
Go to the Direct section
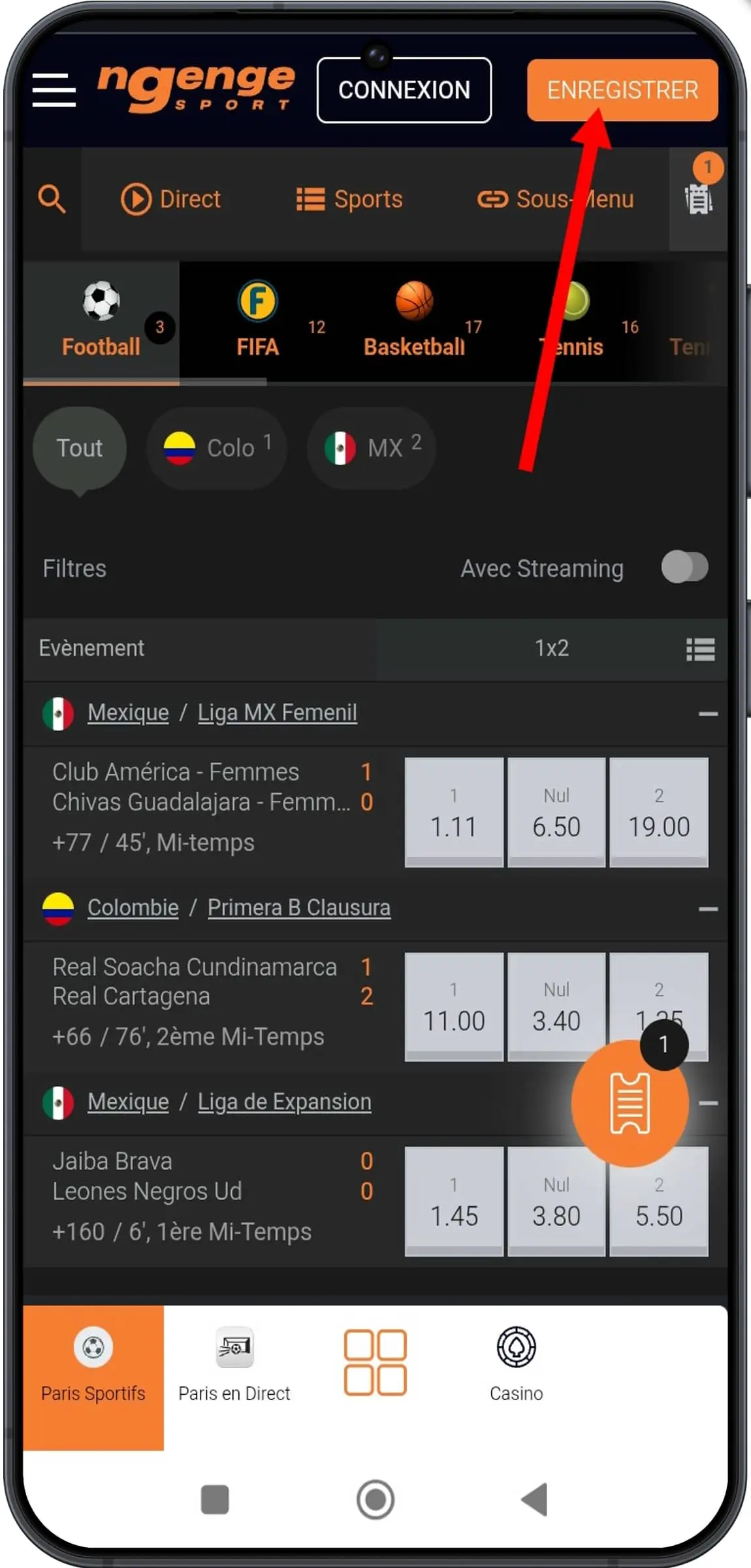pyautogui.click(x=171, y=199)
